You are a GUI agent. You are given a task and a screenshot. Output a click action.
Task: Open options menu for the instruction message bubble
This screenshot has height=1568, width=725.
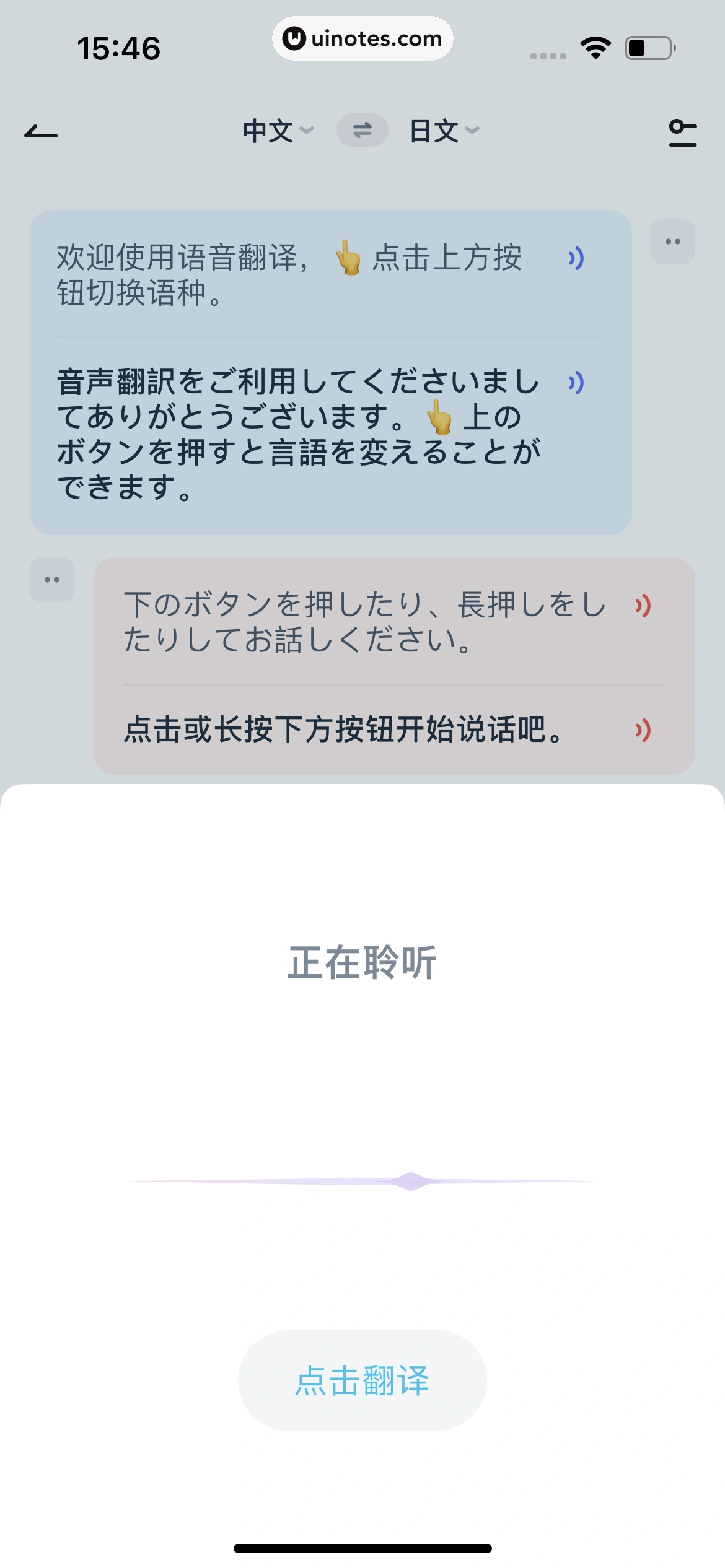tap(51, 579)
